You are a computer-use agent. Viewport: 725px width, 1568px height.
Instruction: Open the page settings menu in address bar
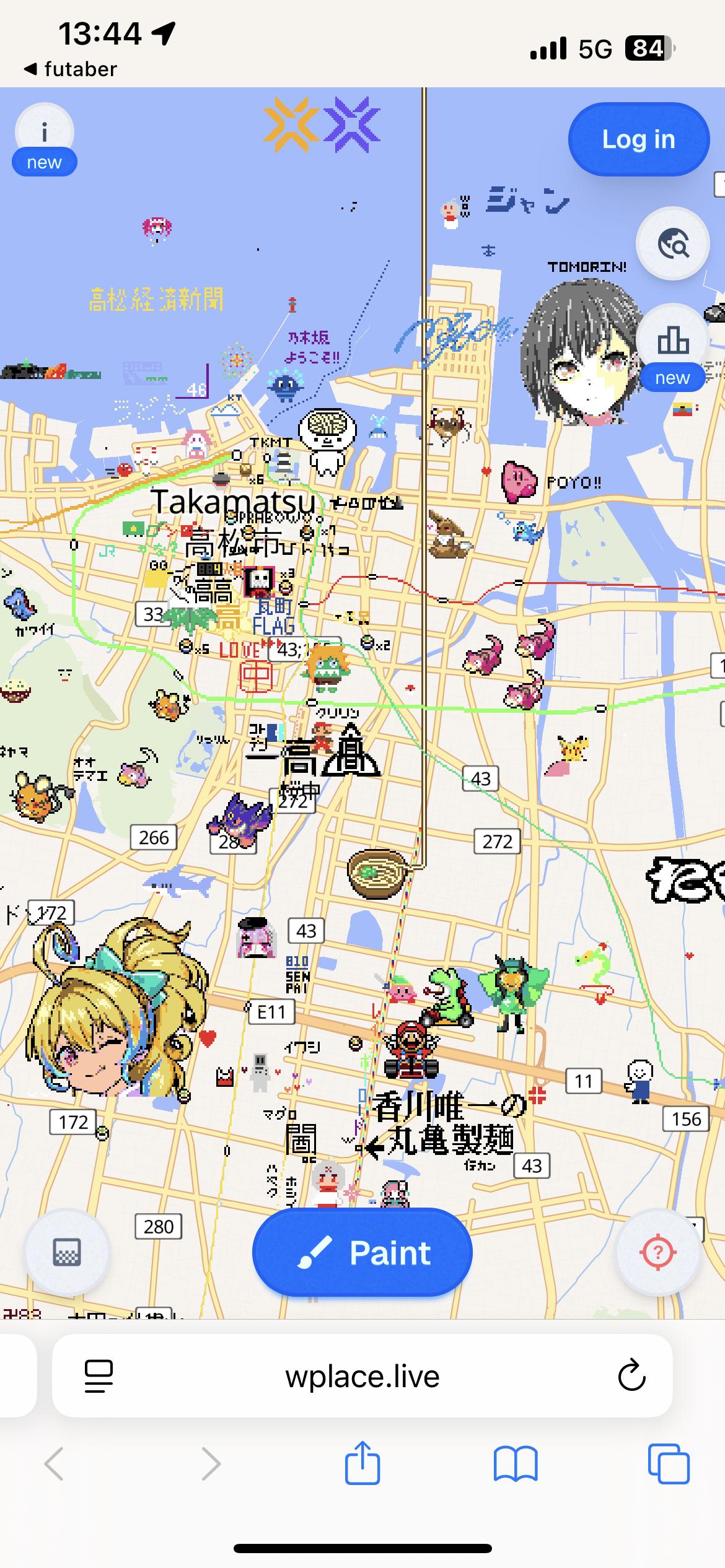pos(99,1377)
